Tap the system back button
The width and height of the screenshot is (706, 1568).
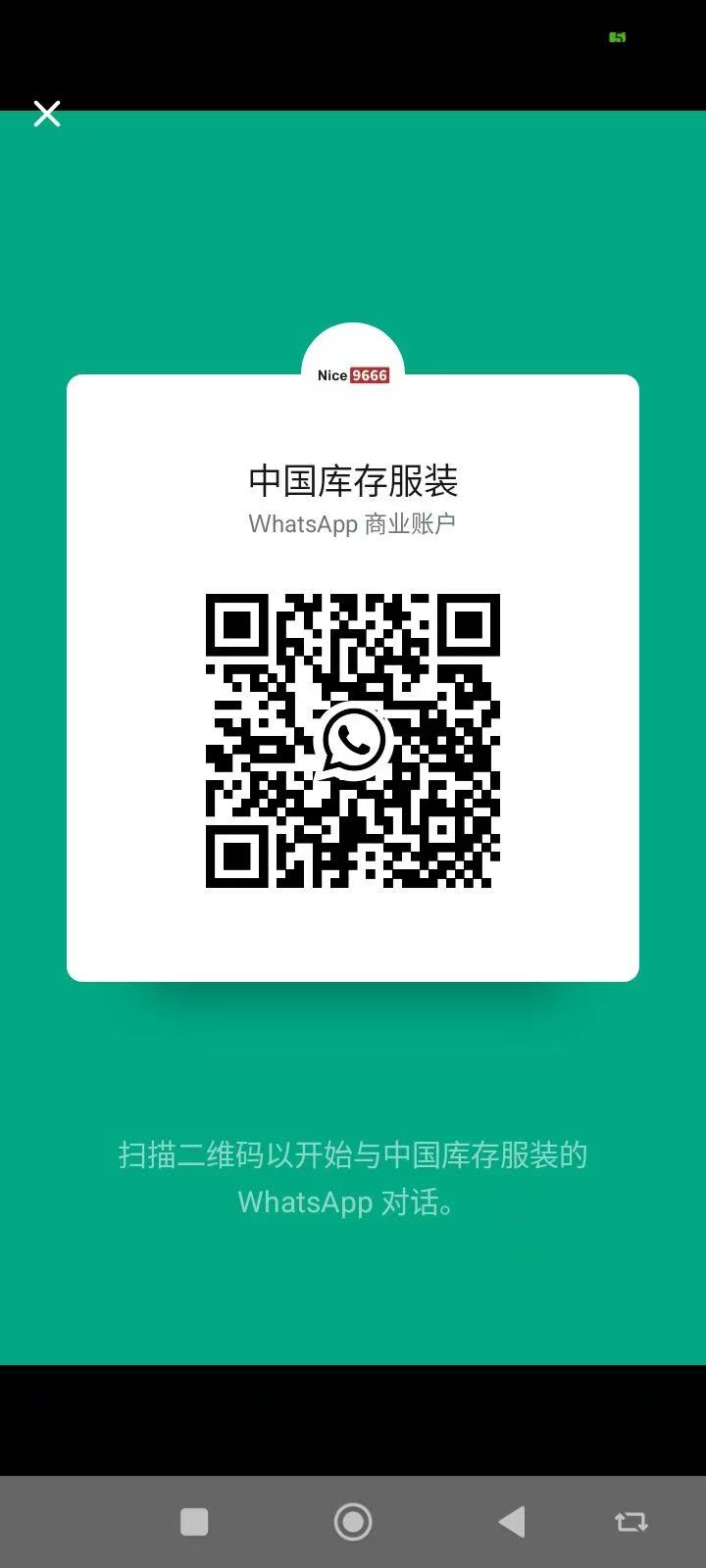click(512, 1521)
